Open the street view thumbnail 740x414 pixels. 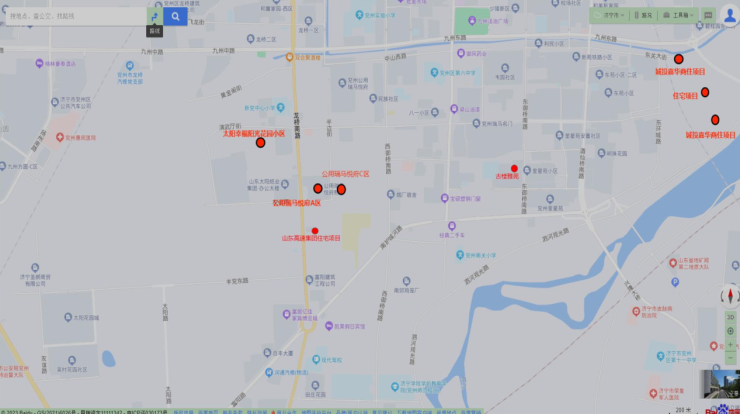(719, 383)
